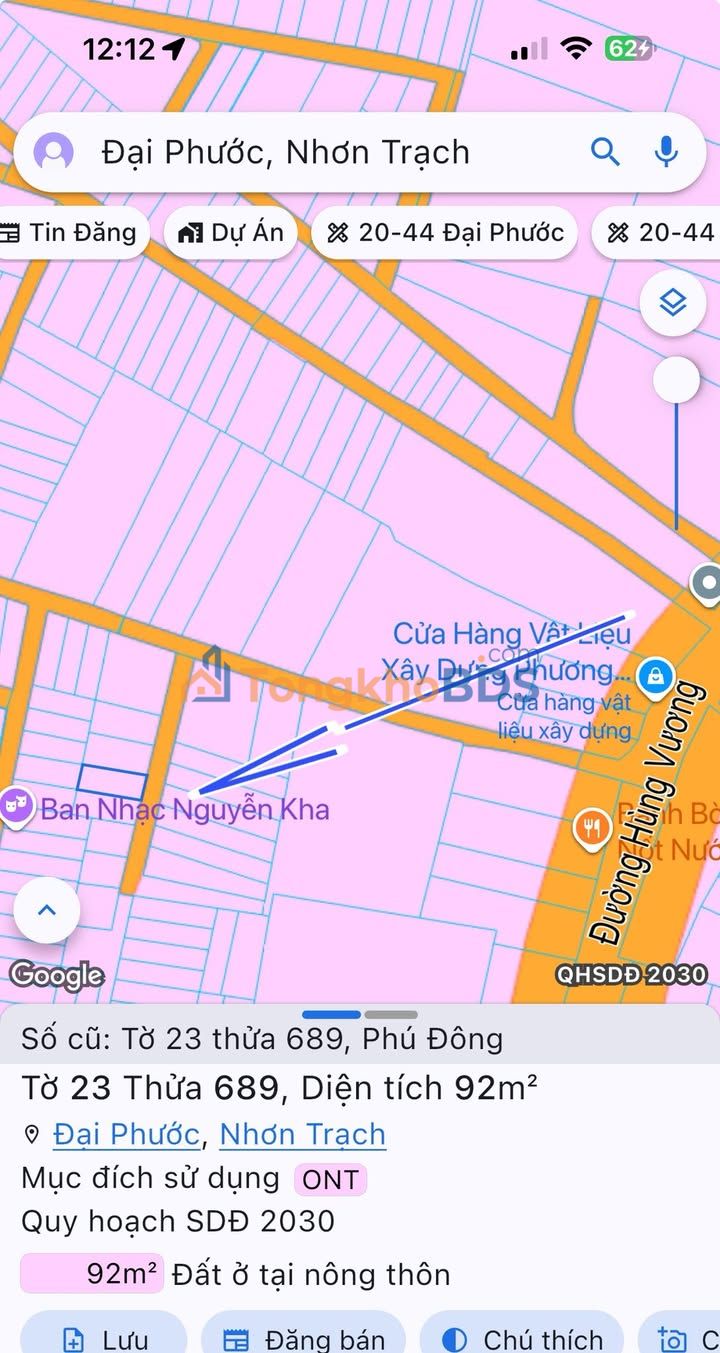Open the Đại Phước link

point(126,1134)
